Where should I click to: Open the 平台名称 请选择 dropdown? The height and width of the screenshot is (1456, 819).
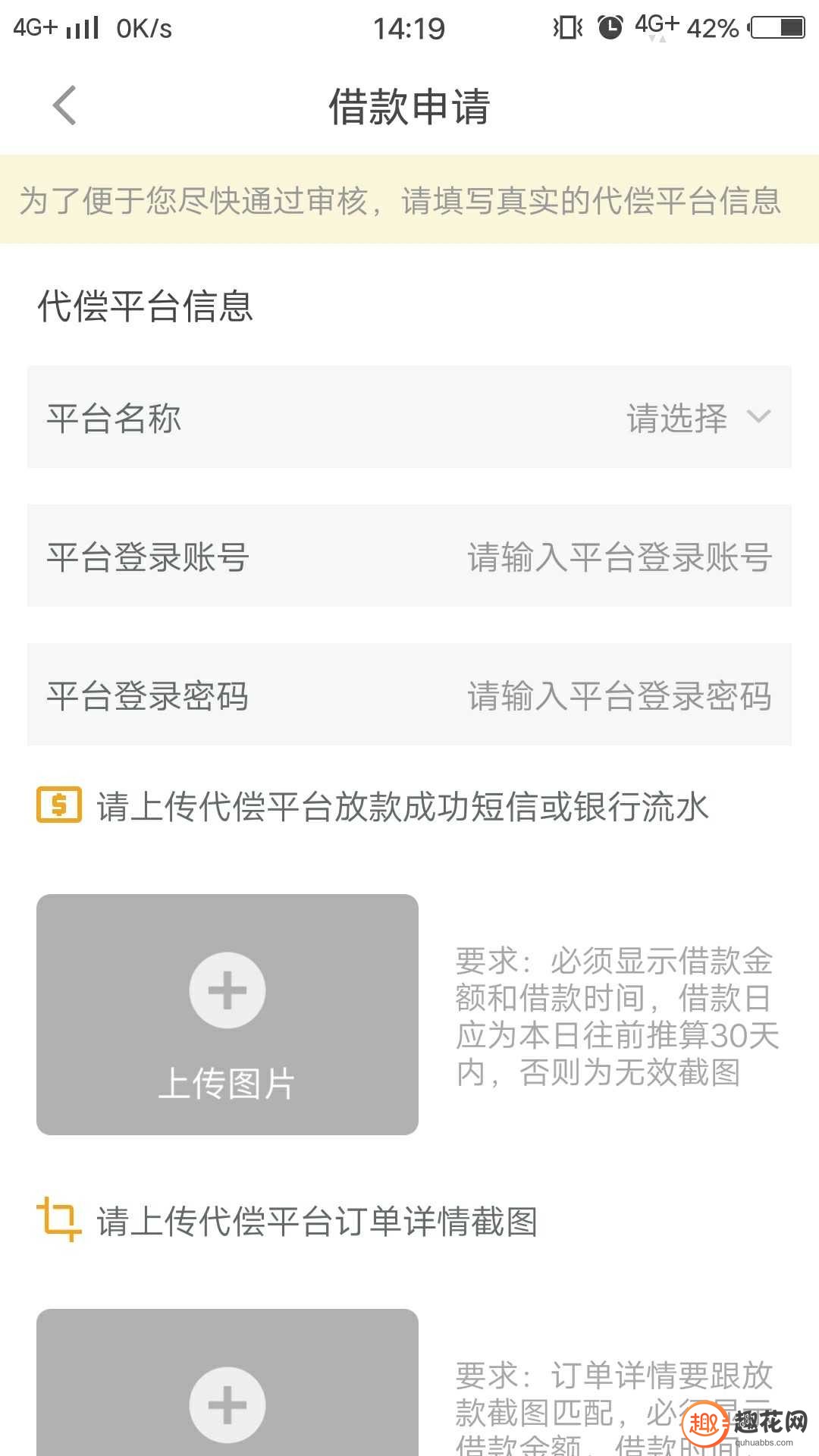tap(409, 417)
